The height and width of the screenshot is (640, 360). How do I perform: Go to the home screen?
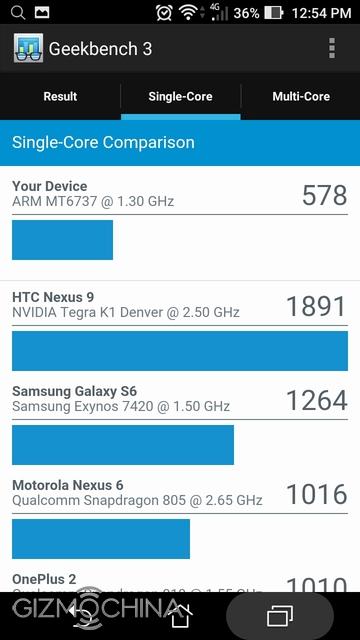[180, 616]
